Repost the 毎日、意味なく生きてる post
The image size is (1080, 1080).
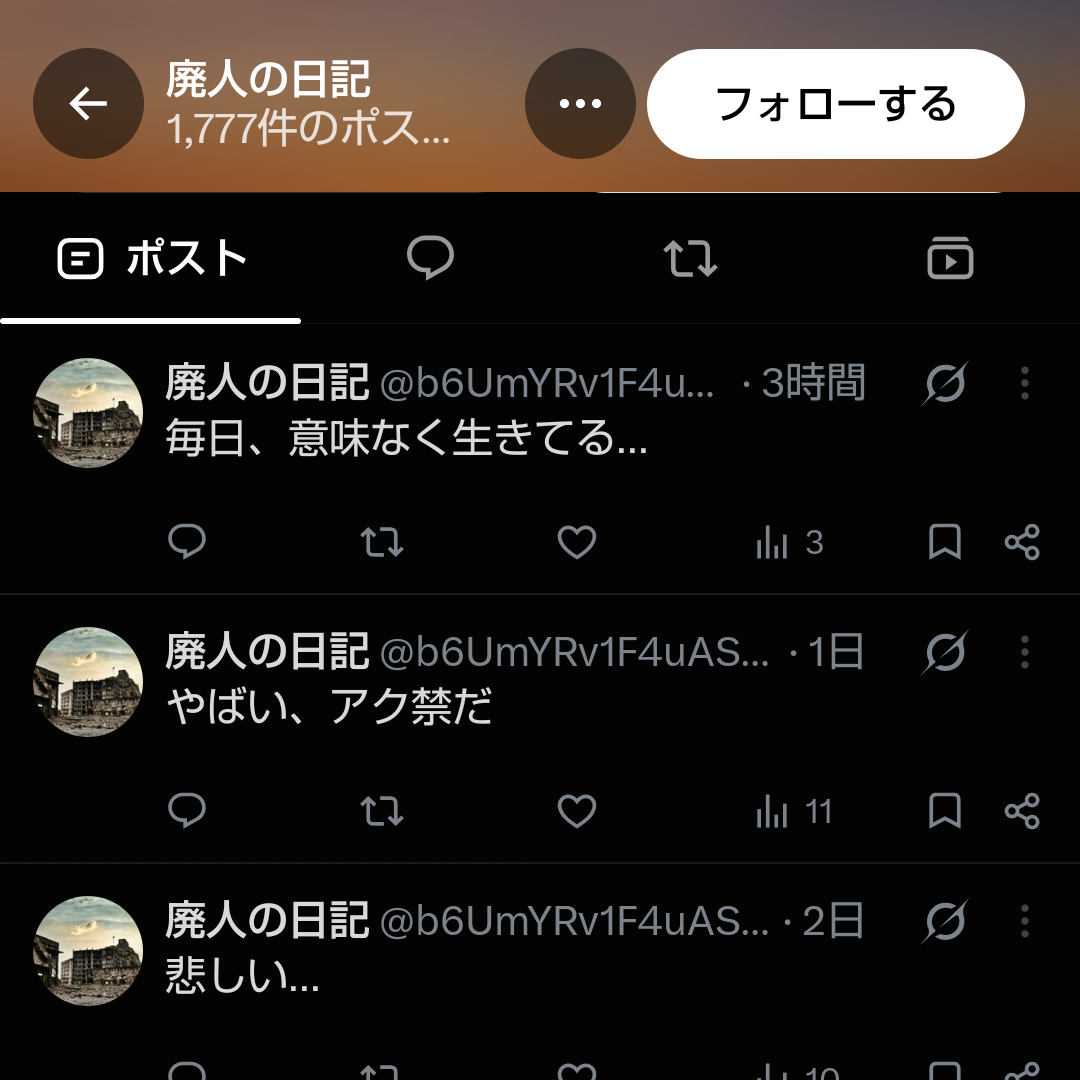pyautogui.click(x=382, y=542)
